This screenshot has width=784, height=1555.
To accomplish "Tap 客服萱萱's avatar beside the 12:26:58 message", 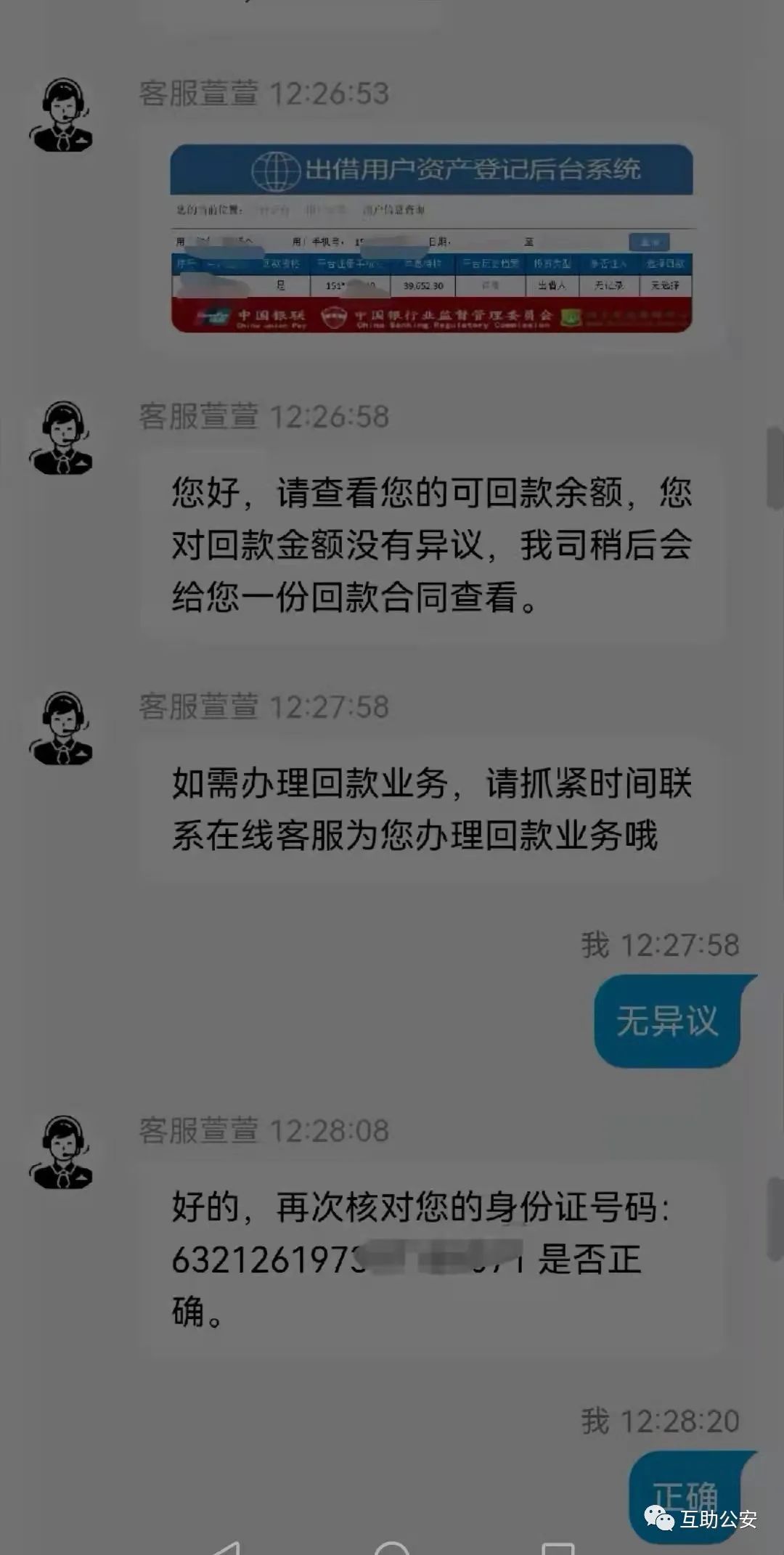I will pyautogui.click(x=62, y=438).
